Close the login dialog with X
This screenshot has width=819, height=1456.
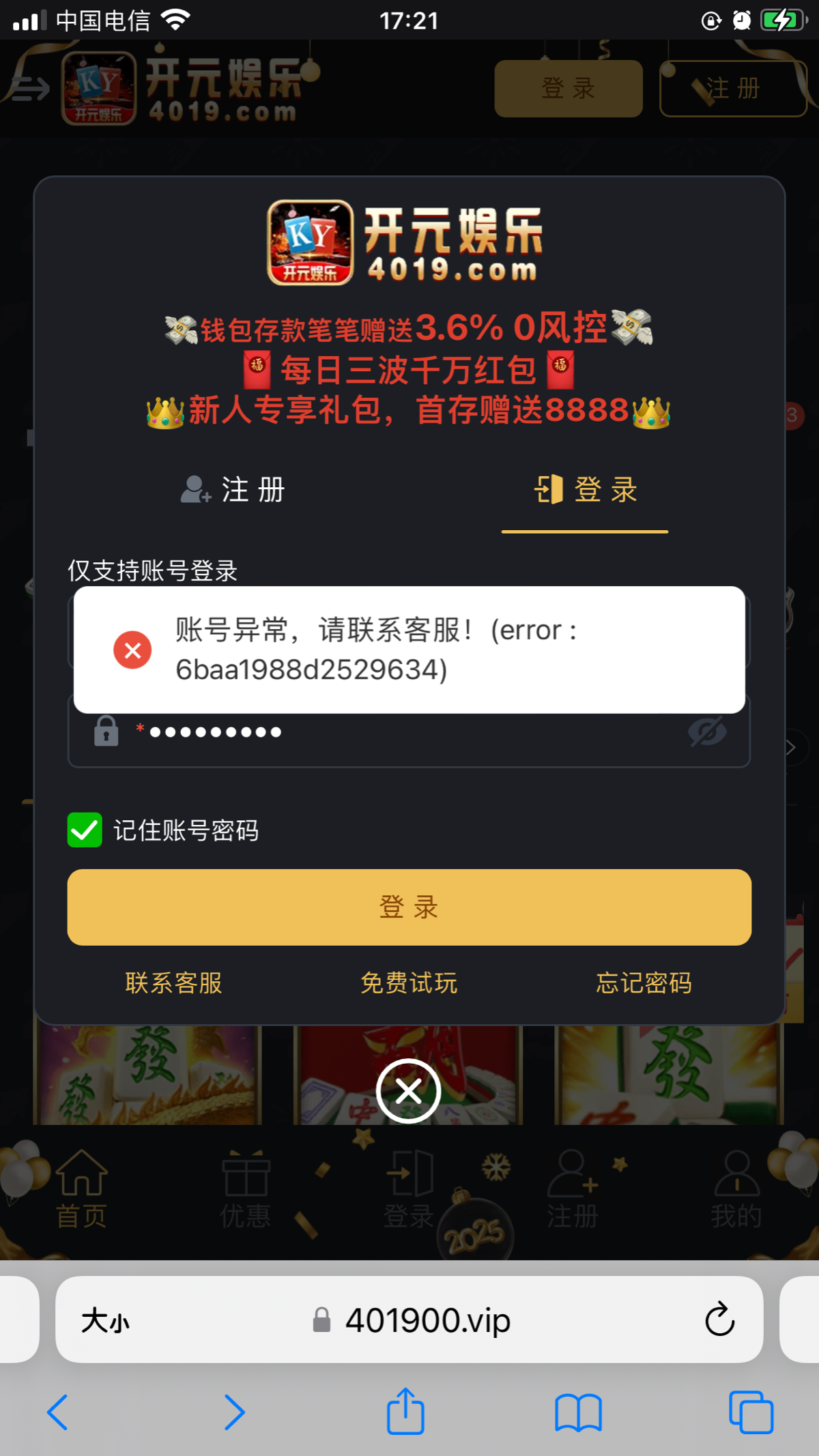(408, 1091)
